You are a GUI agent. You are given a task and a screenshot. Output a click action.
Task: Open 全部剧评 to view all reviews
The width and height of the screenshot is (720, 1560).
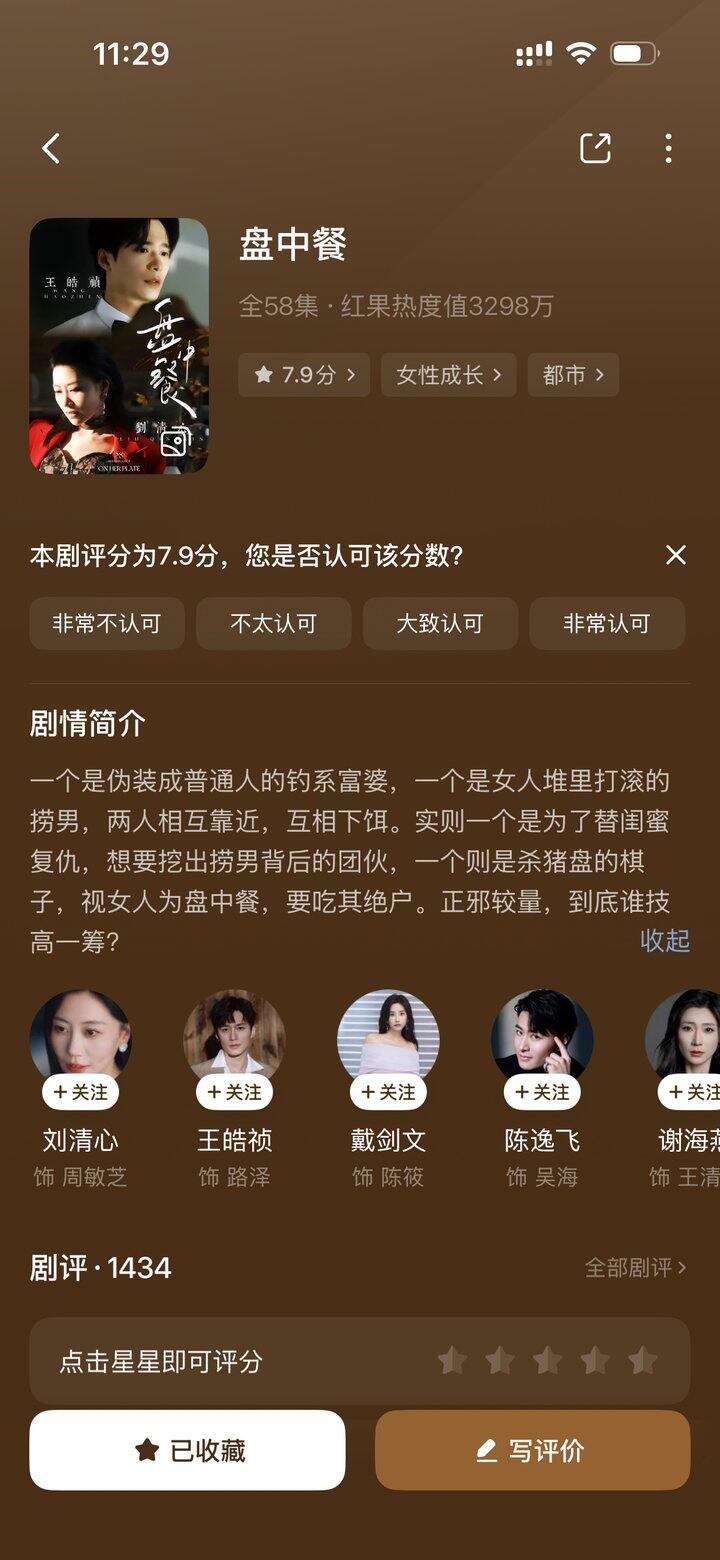tap(636, 1266)
